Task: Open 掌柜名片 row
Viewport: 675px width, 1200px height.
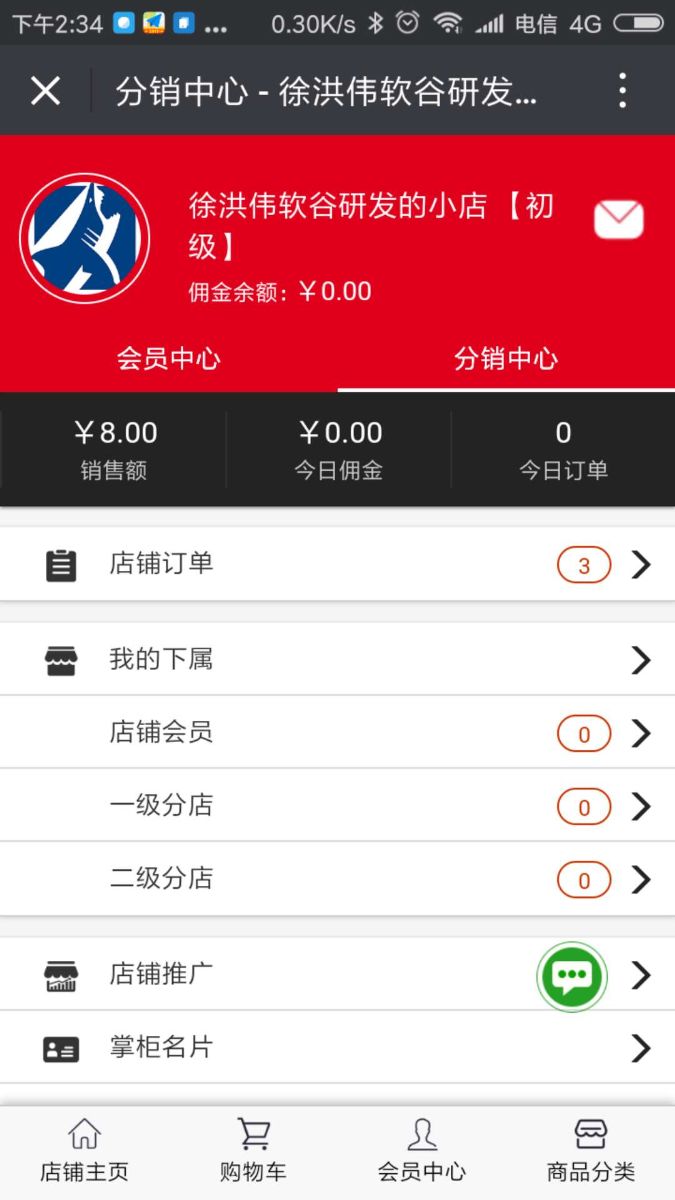Action: pos(337,1048)
